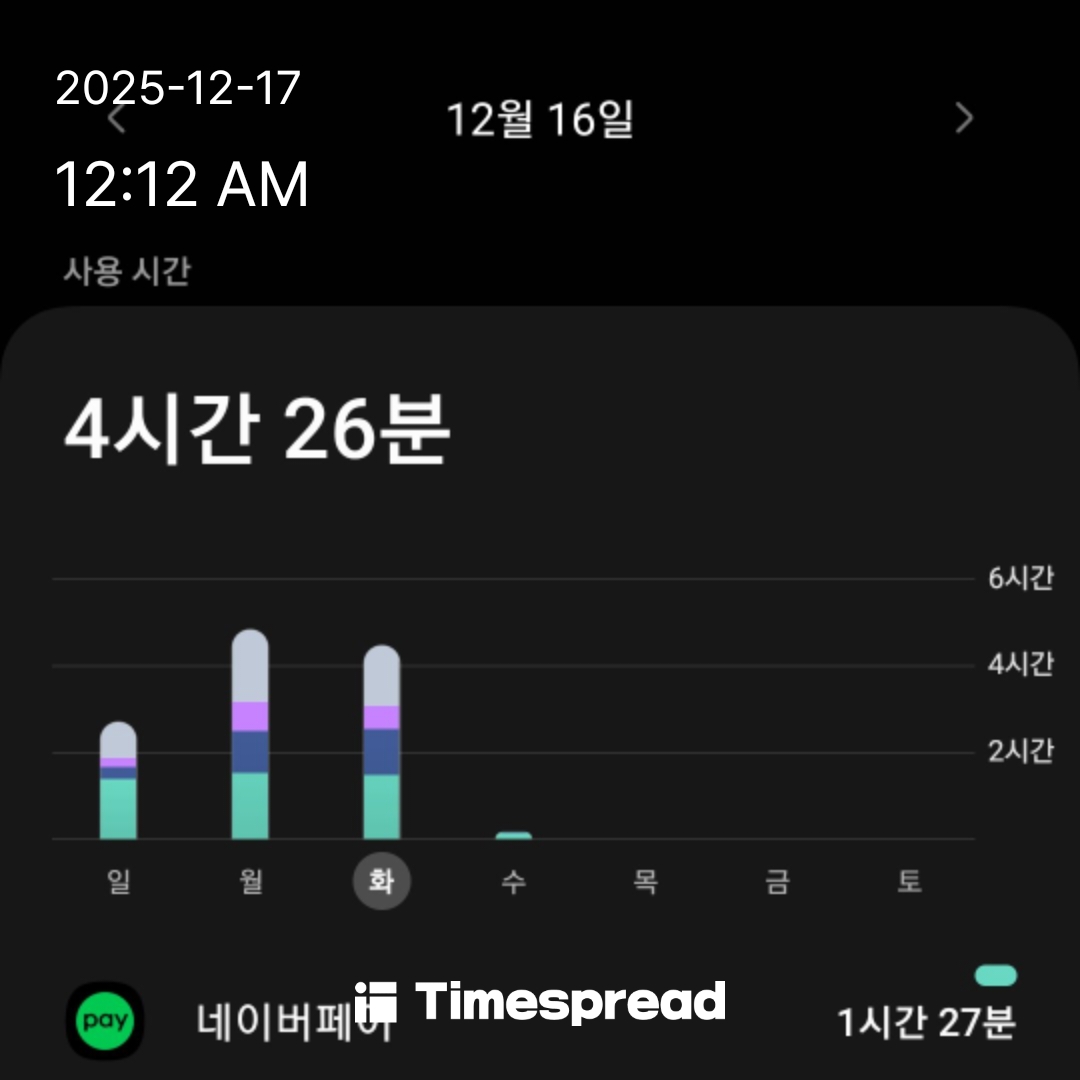Select 화 (Tuesday) in the usage chart
This screenshot has width=1080, height=1080.
381,881
